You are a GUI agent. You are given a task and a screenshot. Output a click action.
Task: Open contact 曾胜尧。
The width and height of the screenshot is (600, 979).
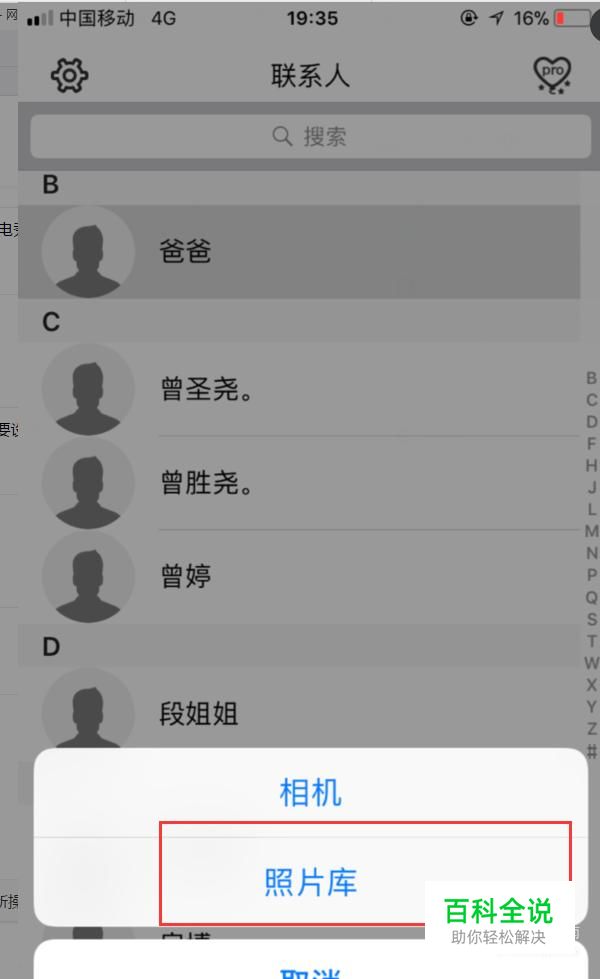tap(299, 483)
